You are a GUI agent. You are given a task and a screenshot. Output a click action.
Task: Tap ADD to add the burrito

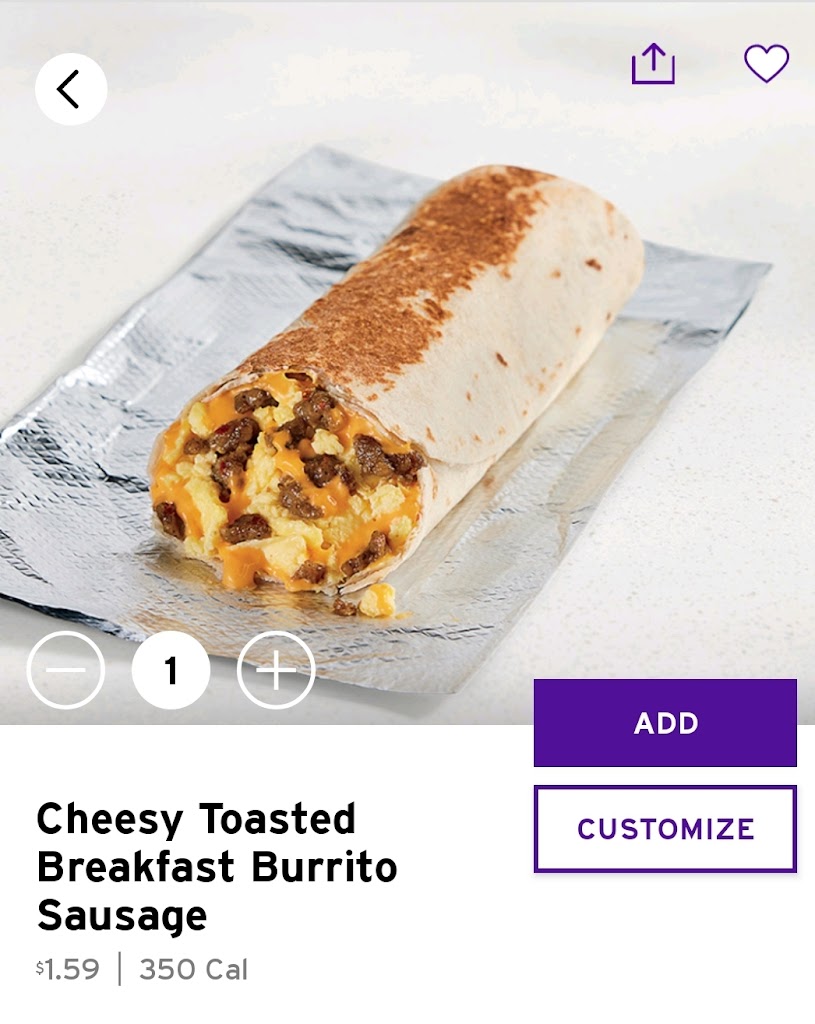coord(665,723)
